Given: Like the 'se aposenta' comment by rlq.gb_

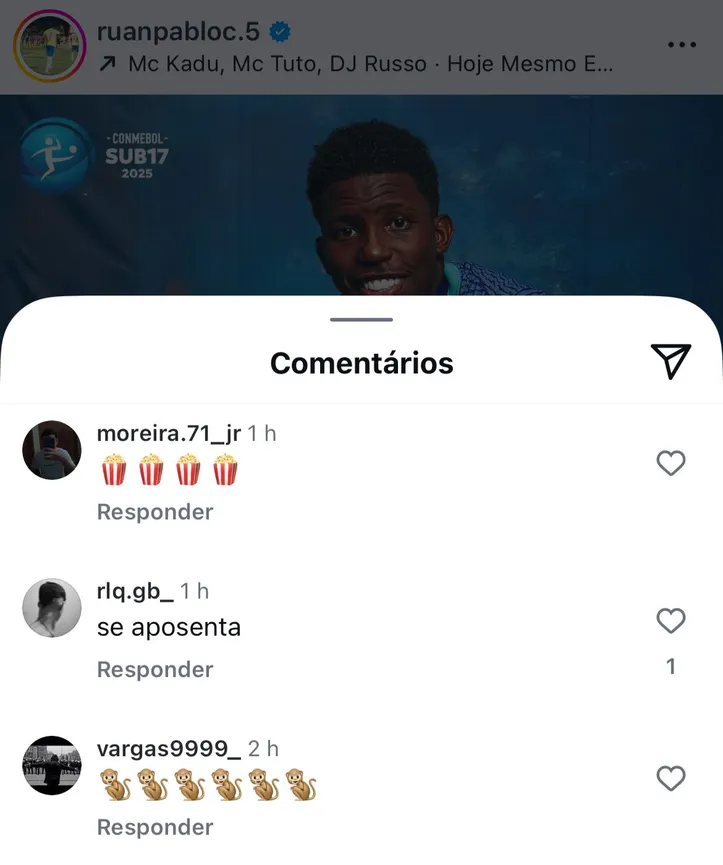Looking at the screenshot, I should (670, 621).
